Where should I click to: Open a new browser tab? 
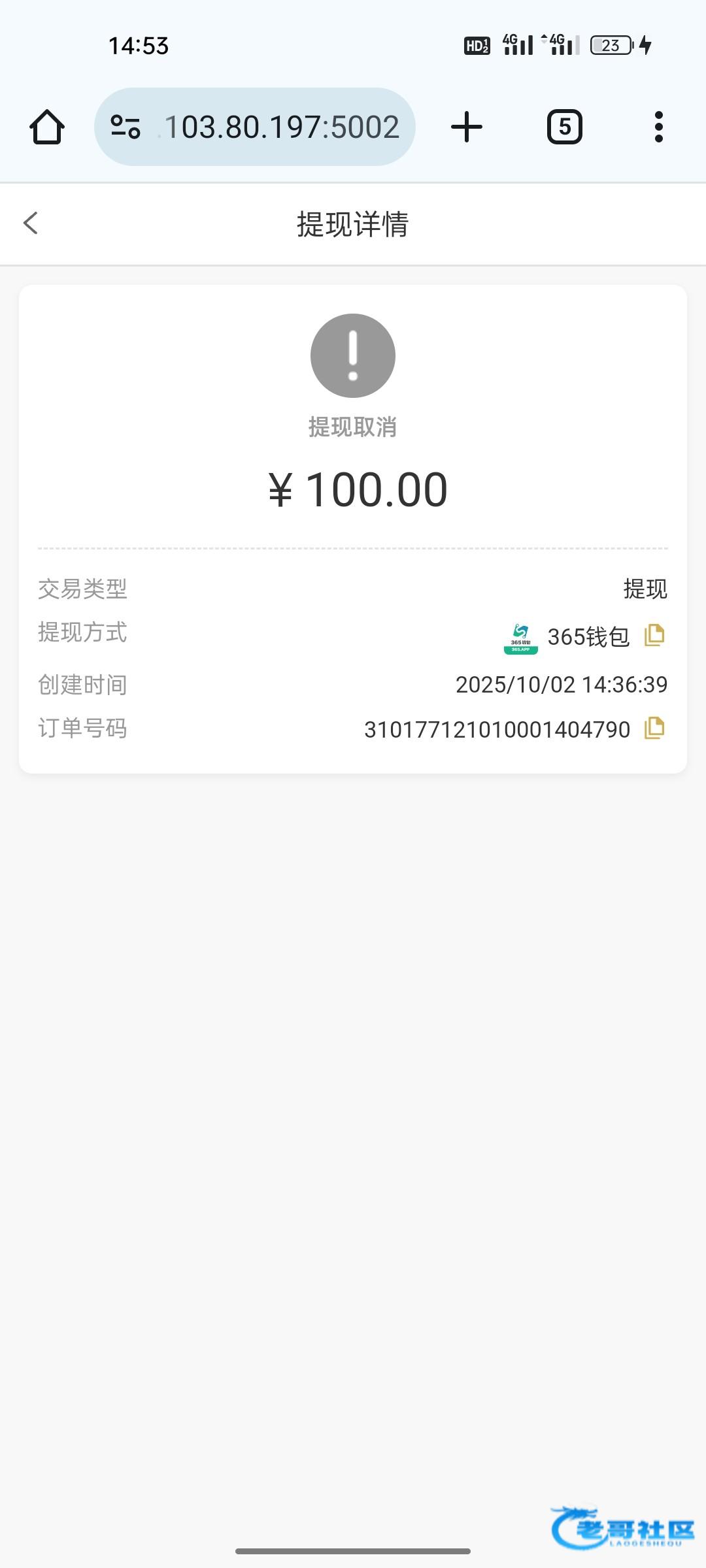click(x=467, y=127)
